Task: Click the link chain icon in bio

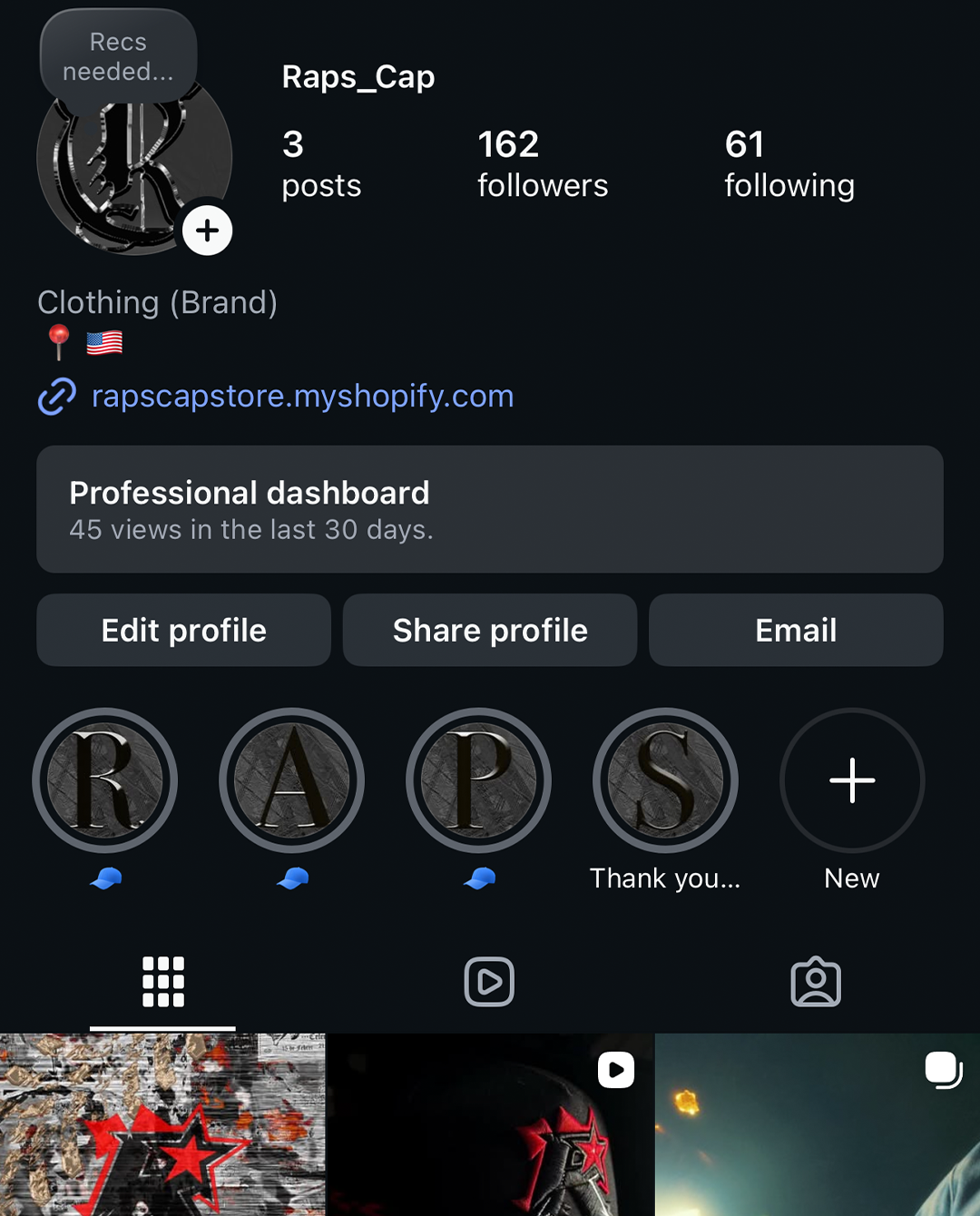Action: click(x=56, y=397)
